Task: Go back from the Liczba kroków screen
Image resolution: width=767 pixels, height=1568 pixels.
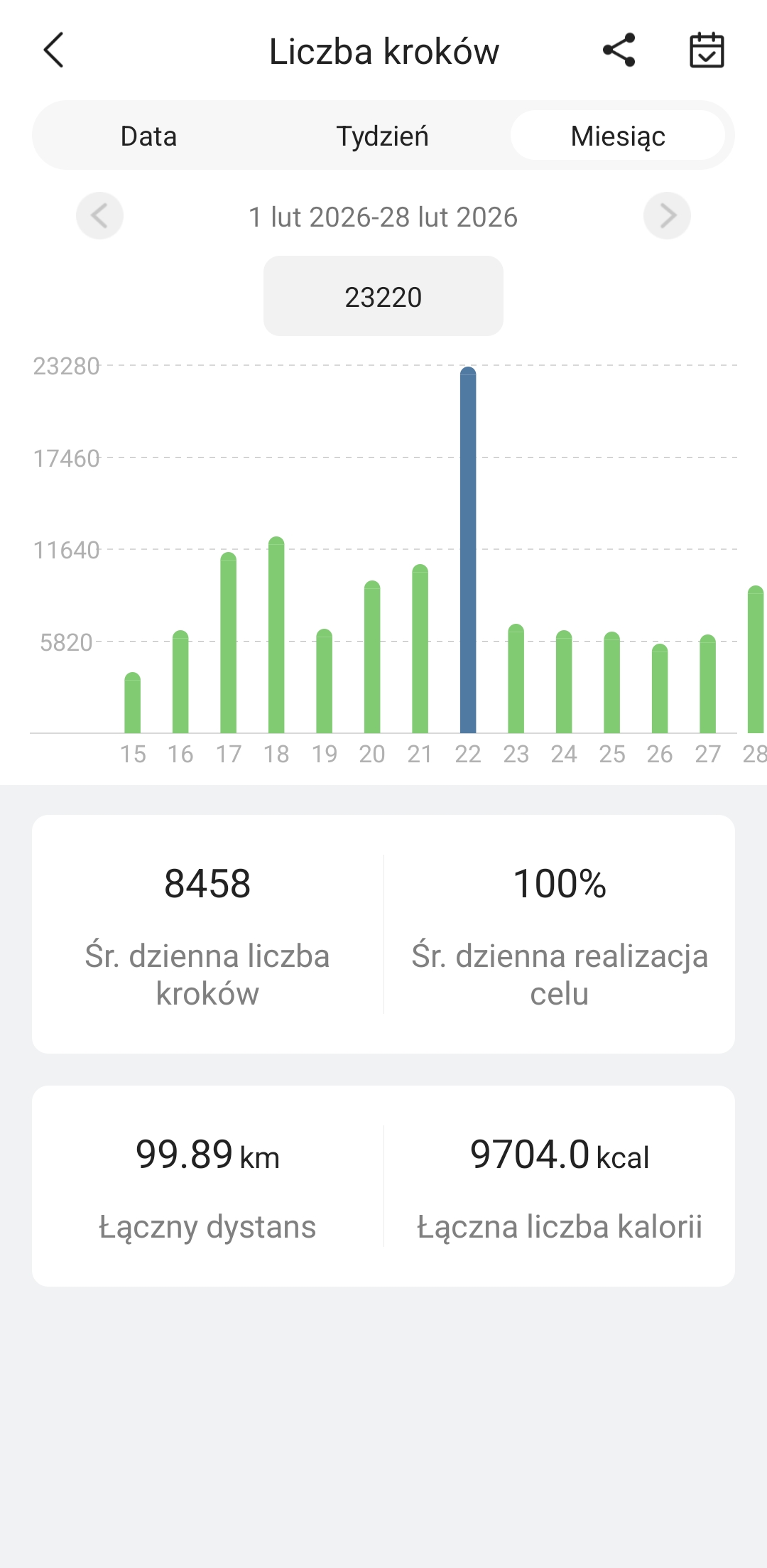Action: click(54, 50)
